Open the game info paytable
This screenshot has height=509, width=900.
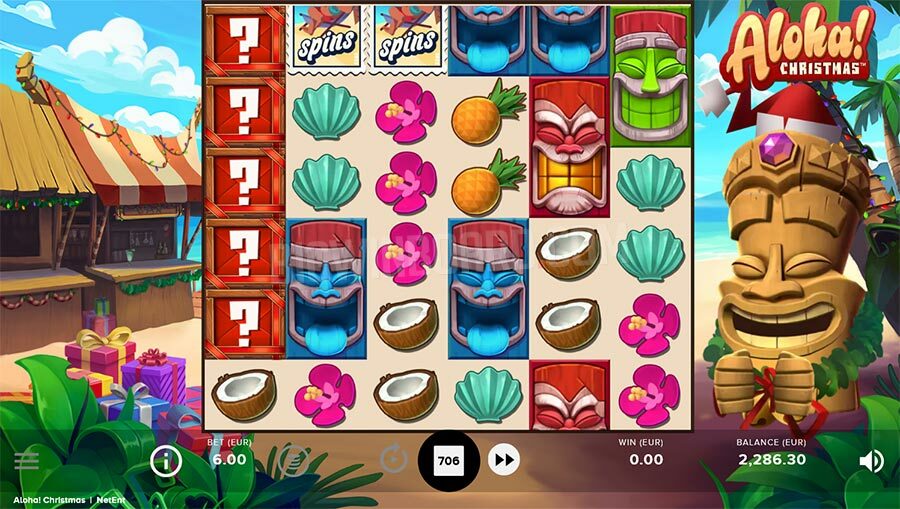tap(166, 460)
